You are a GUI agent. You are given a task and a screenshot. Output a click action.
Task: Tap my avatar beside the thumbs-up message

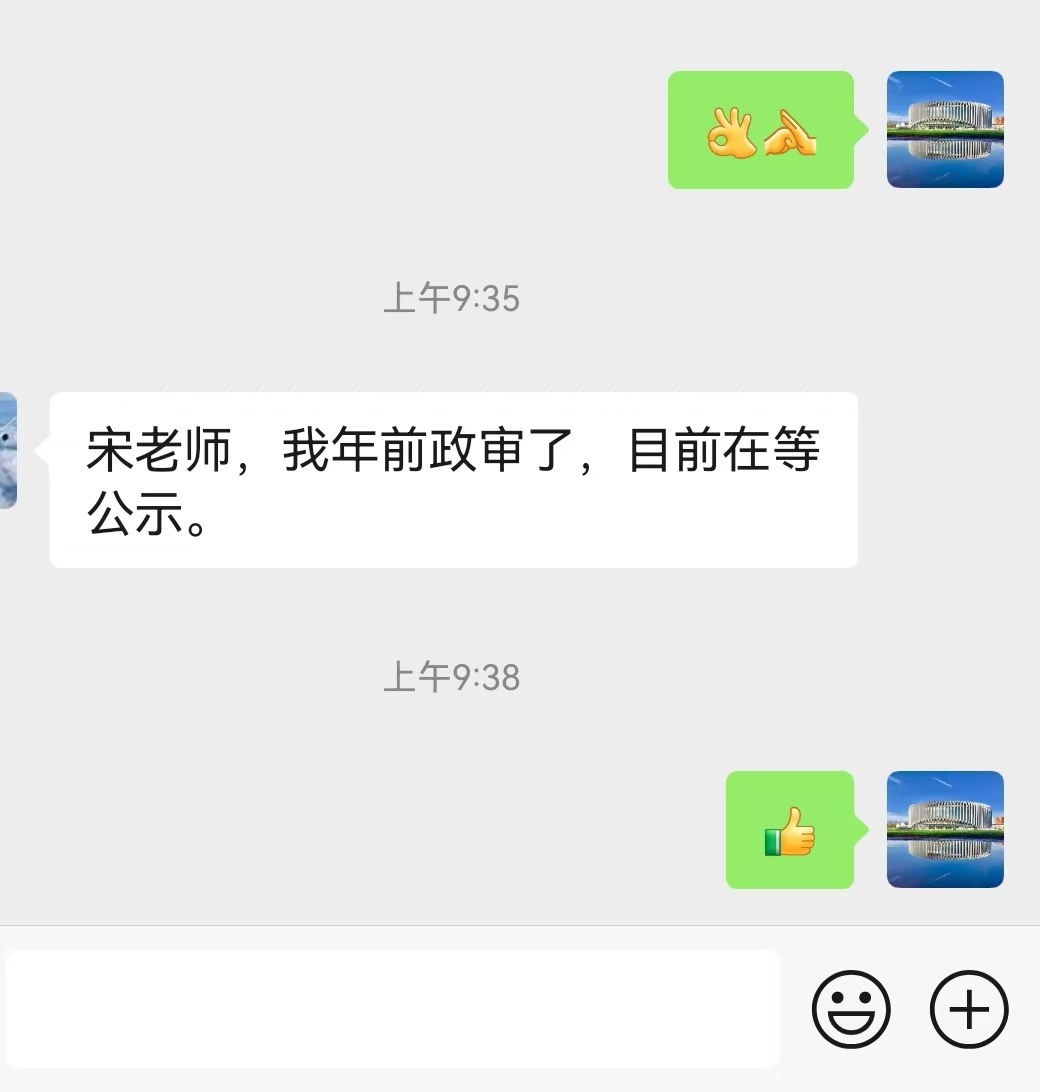point(945,829)
